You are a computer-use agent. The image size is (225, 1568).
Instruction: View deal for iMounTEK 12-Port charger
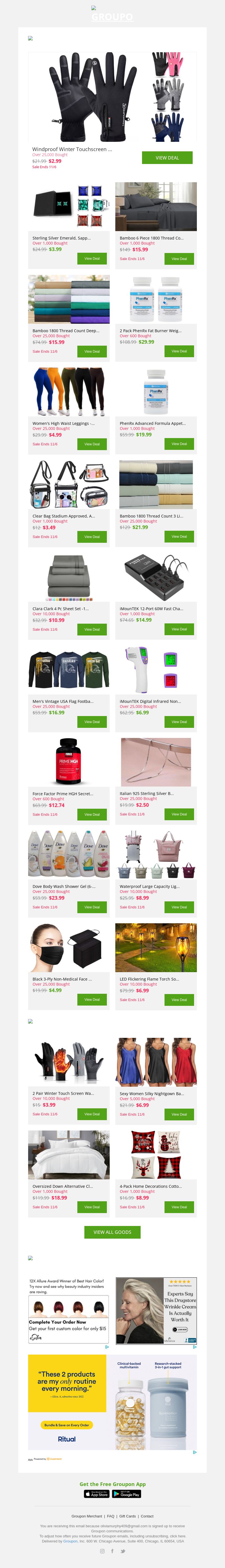179,629
